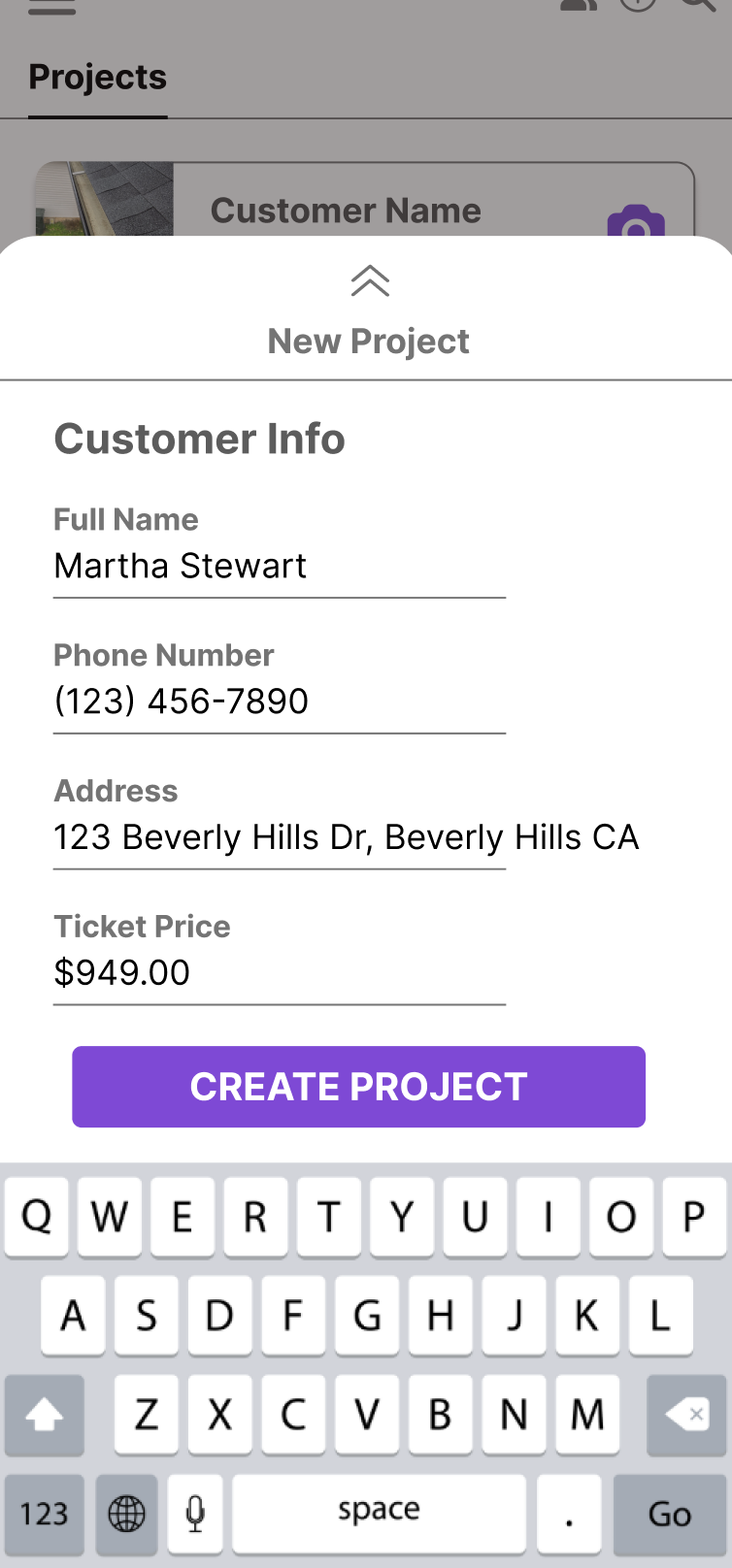Viewport: 732px width, 1568px height.
Task: Open the hamburger menu
Action: 51,7
